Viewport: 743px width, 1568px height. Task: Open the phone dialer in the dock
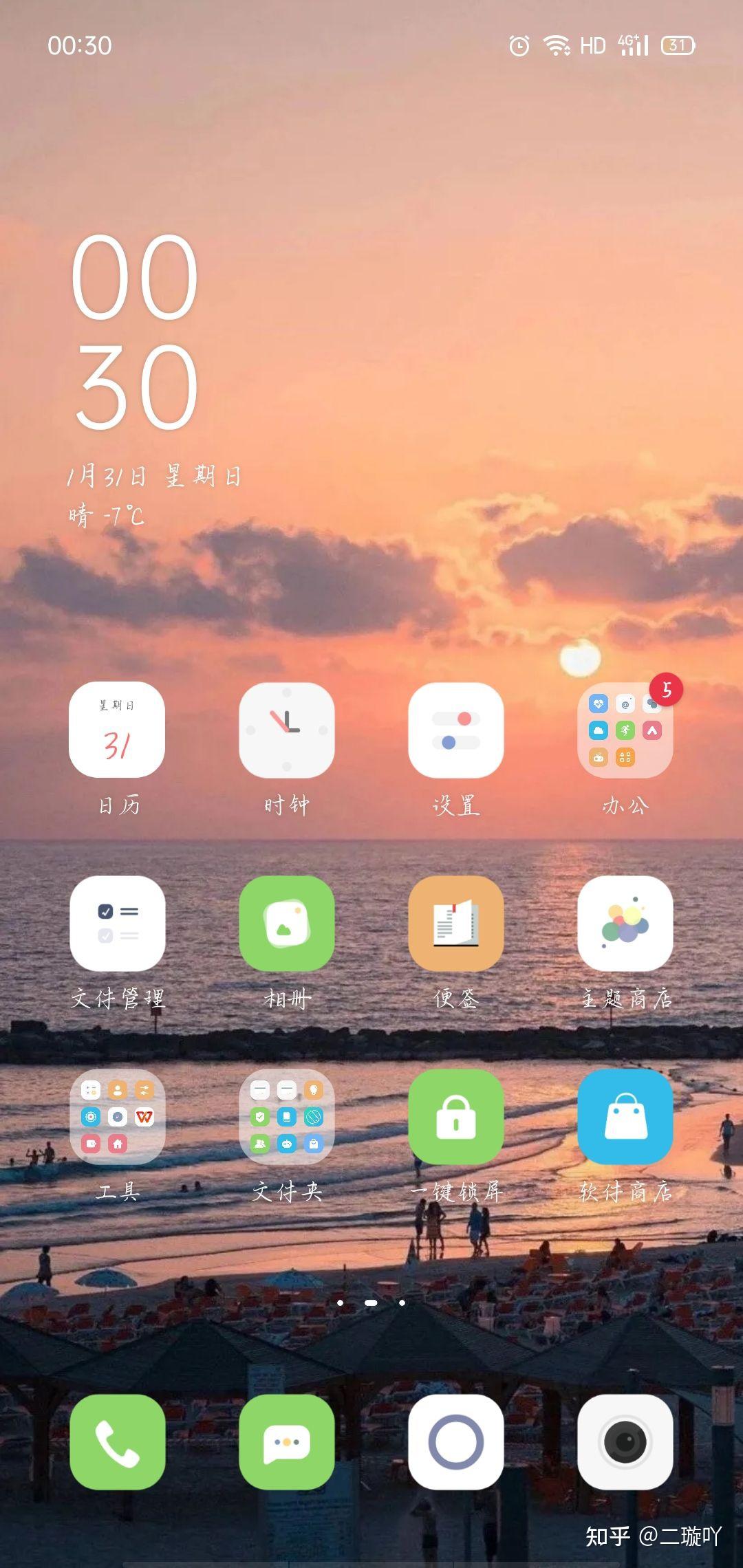pyautogui.click(x=117, y=1441)
